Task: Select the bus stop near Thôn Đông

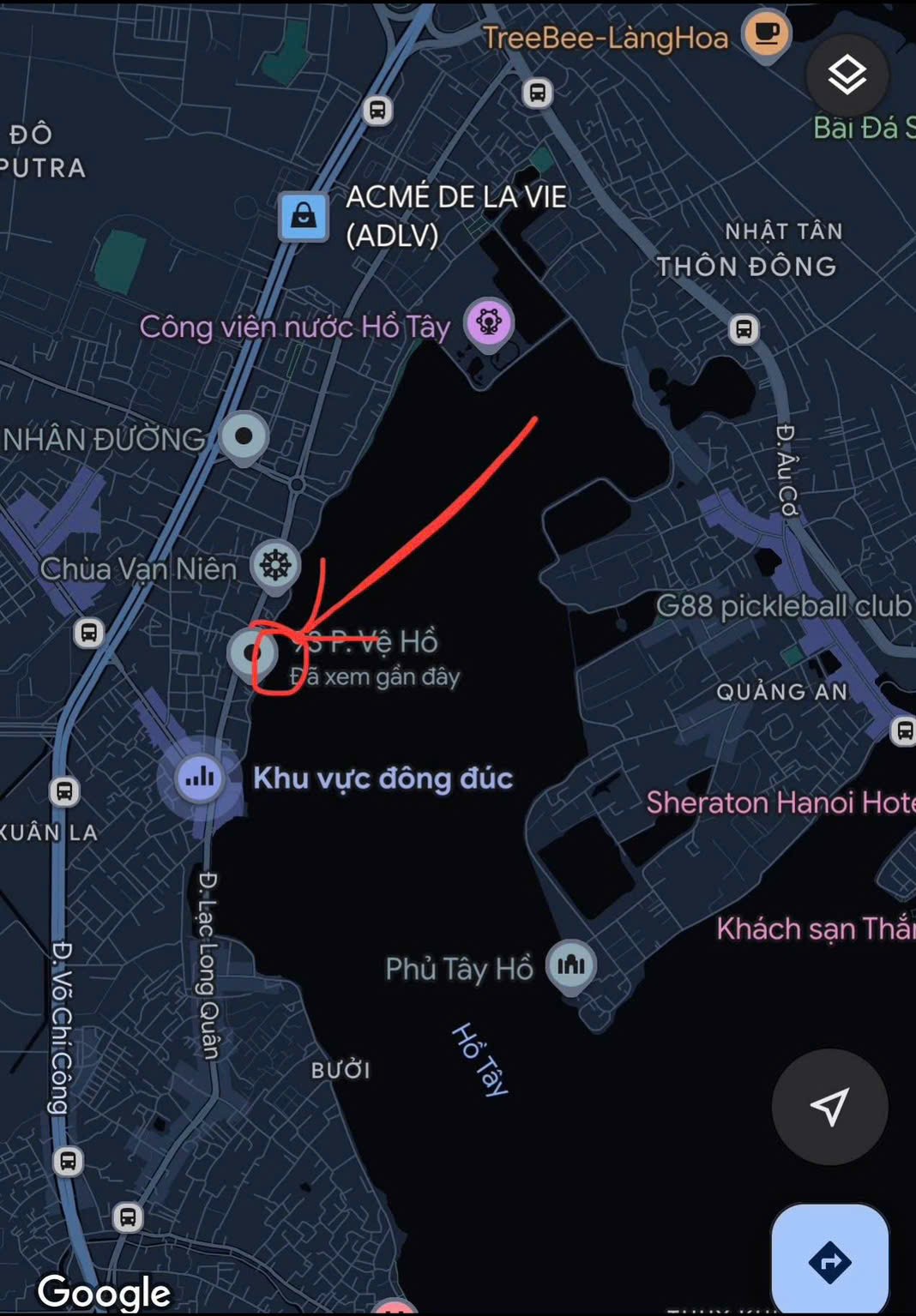Action: (744, 329)
